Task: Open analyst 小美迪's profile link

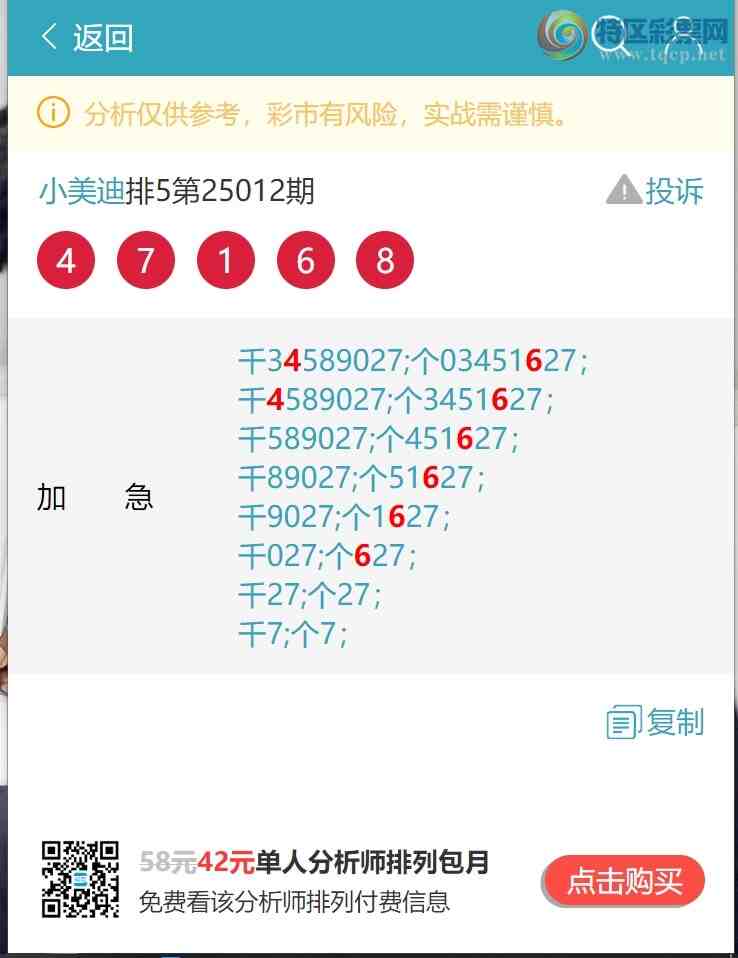Action: point(82,190)
